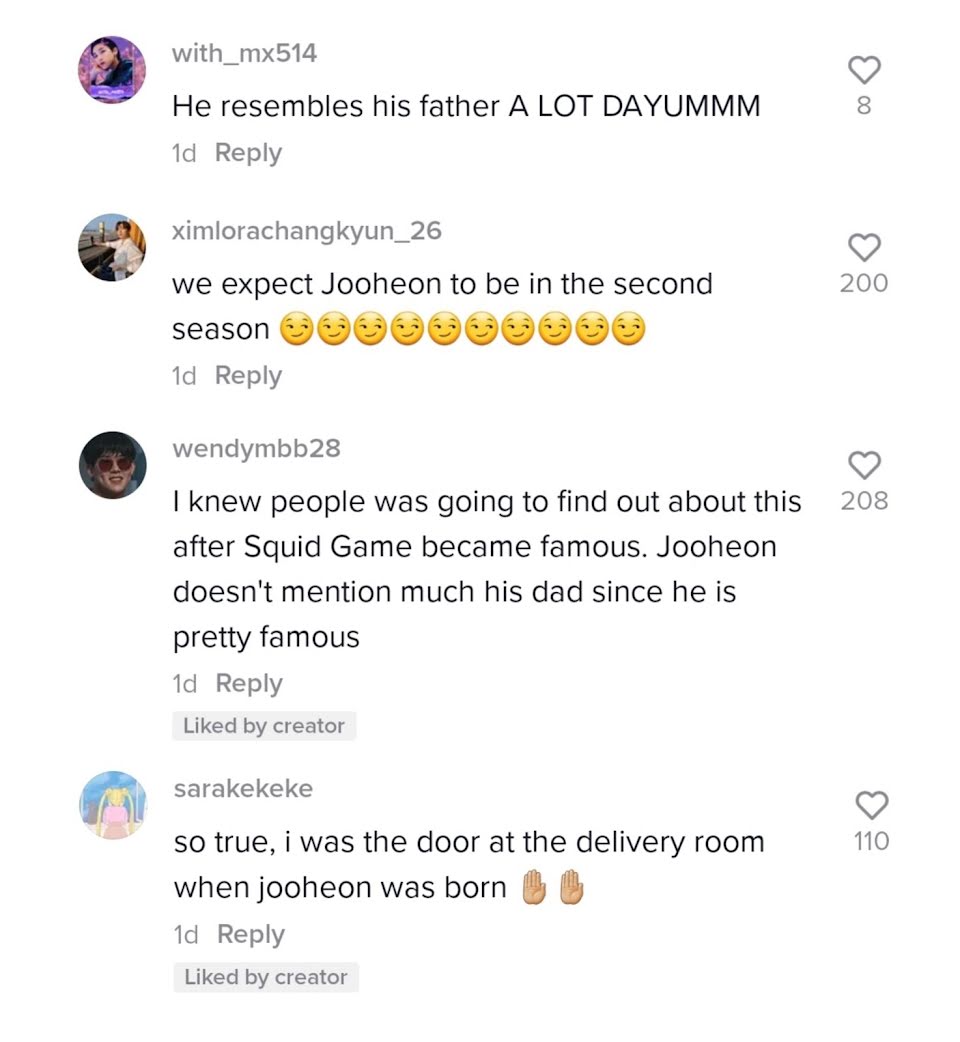Reply to sarakekeke's comment
Image resolution: width=960 pixels, height=1042 pixels.
(x=250, y=934)
